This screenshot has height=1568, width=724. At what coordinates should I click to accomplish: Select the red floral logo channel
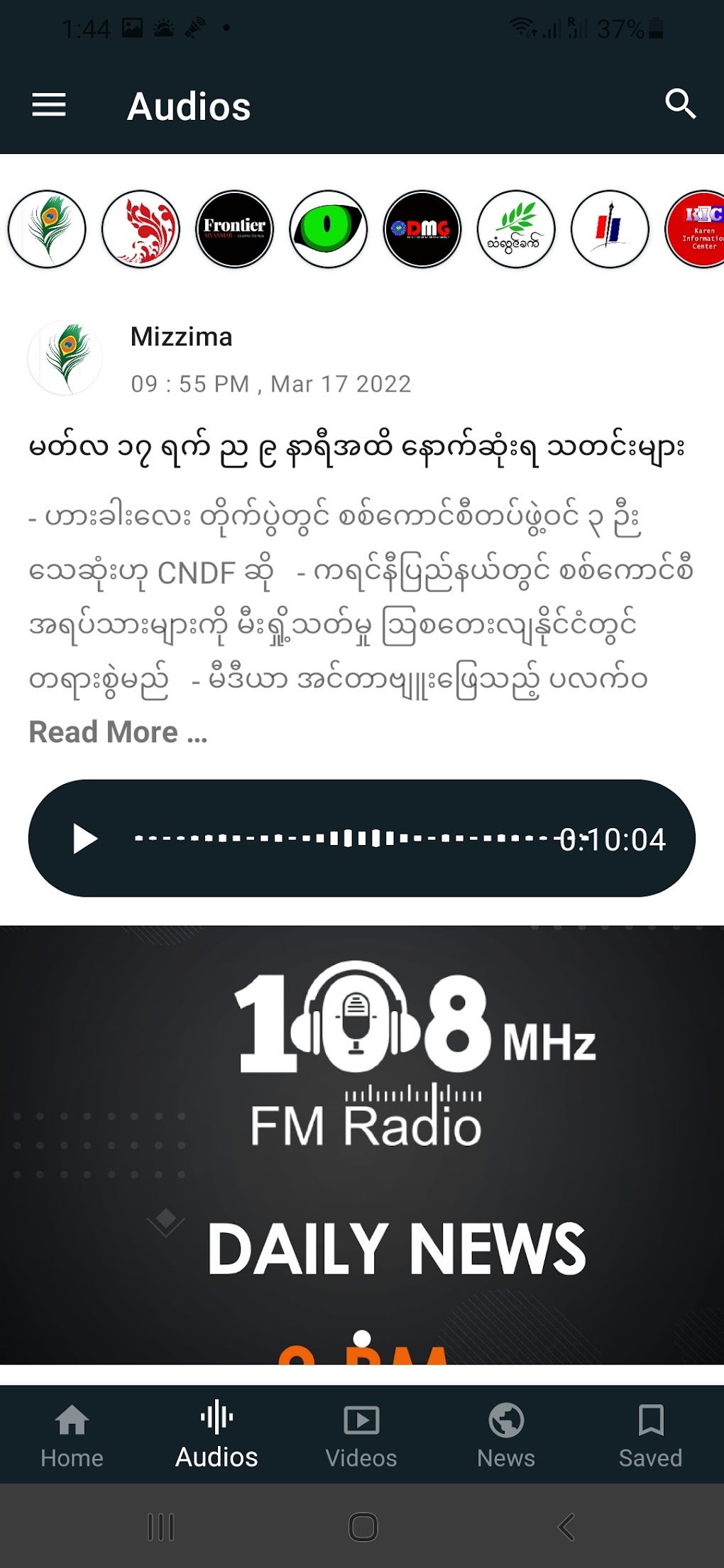(x=141, y=229)
